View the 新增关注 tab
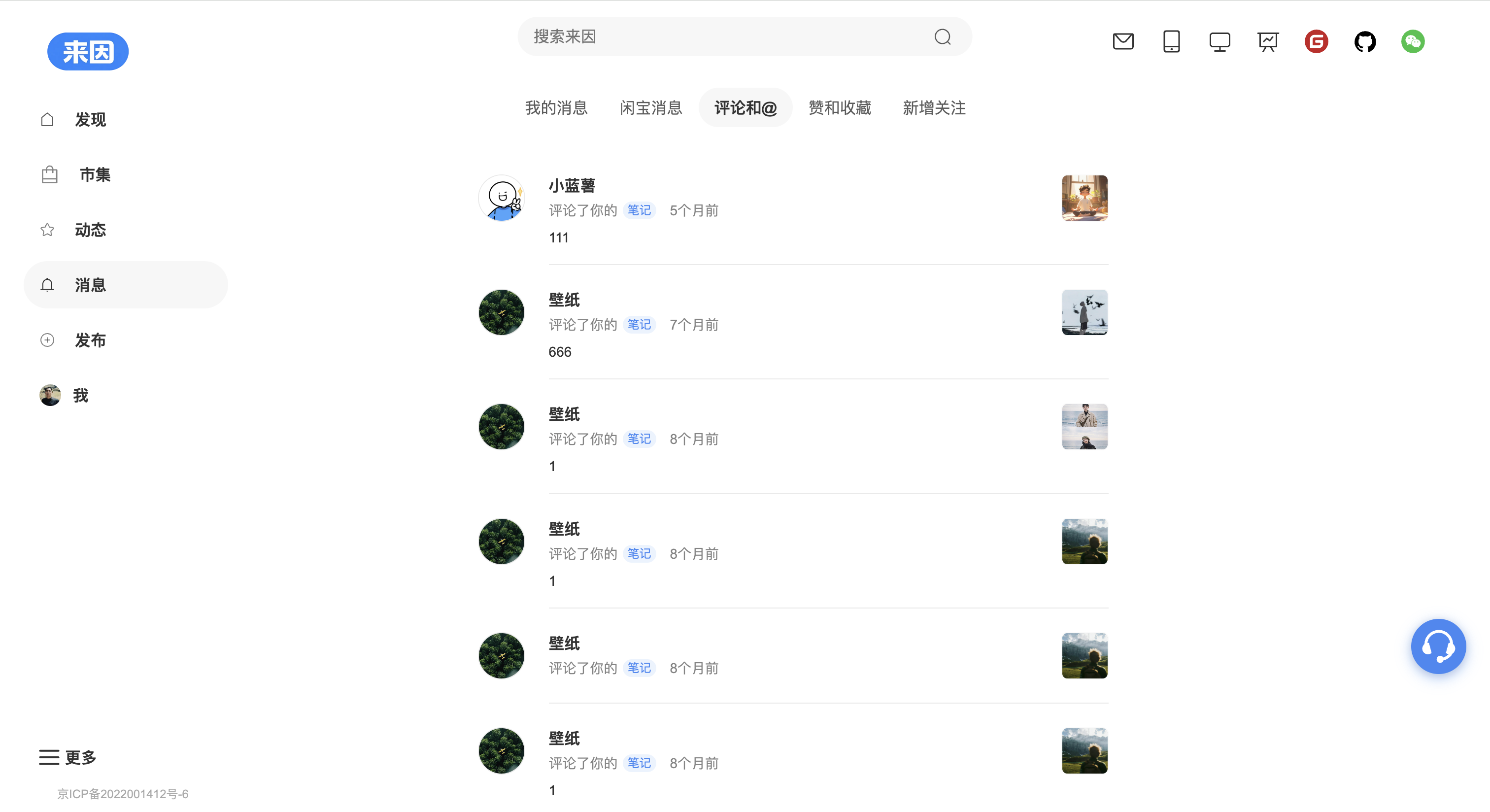The width and height of the screenshot is (1490, 812). coord(934,108)
